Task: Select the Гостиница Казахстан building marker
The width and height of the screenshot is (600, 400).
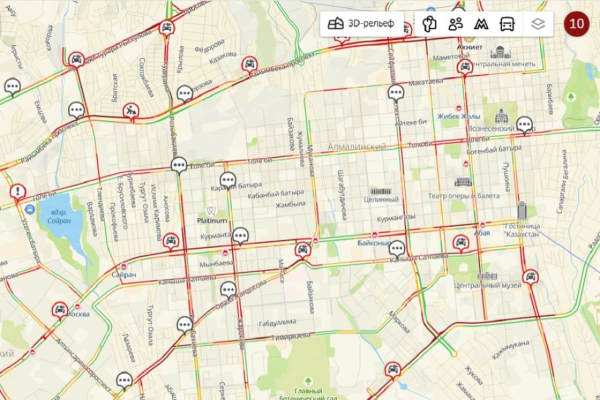Action: (x=522, y=211)
